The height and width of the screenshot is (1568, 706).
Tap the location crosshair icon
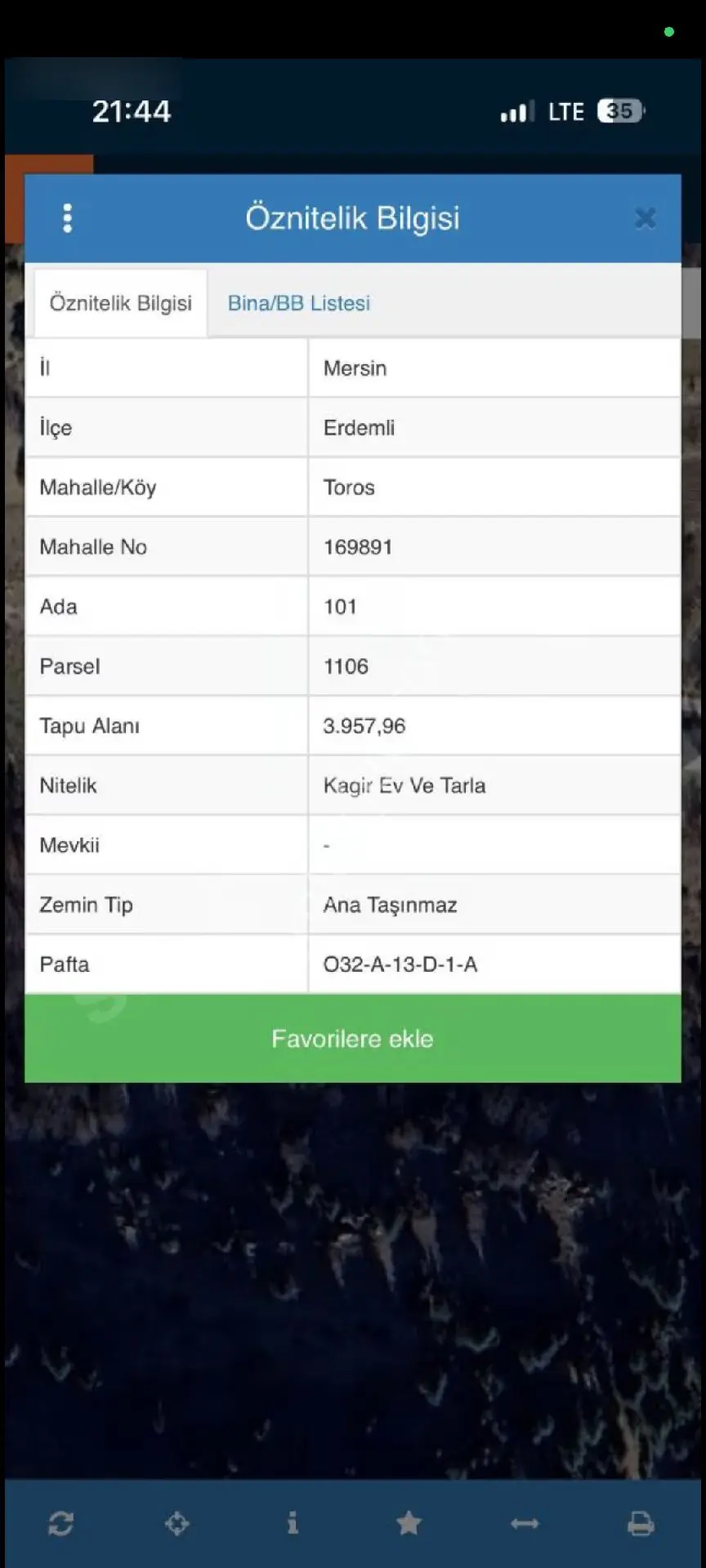(177, 1523)
